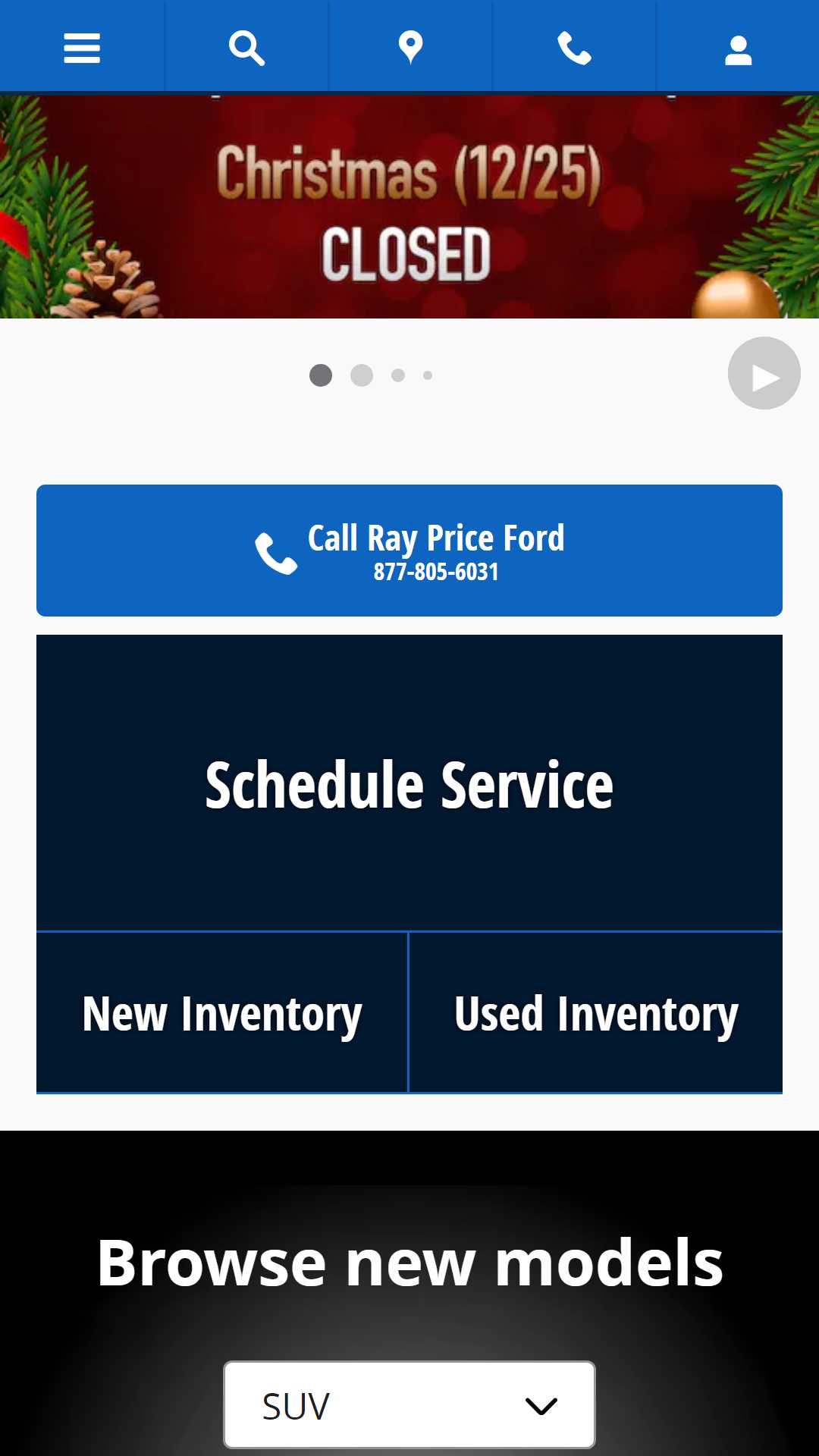Browse New Inventory
This screenshot has height=1456, width=819.
221,1013
